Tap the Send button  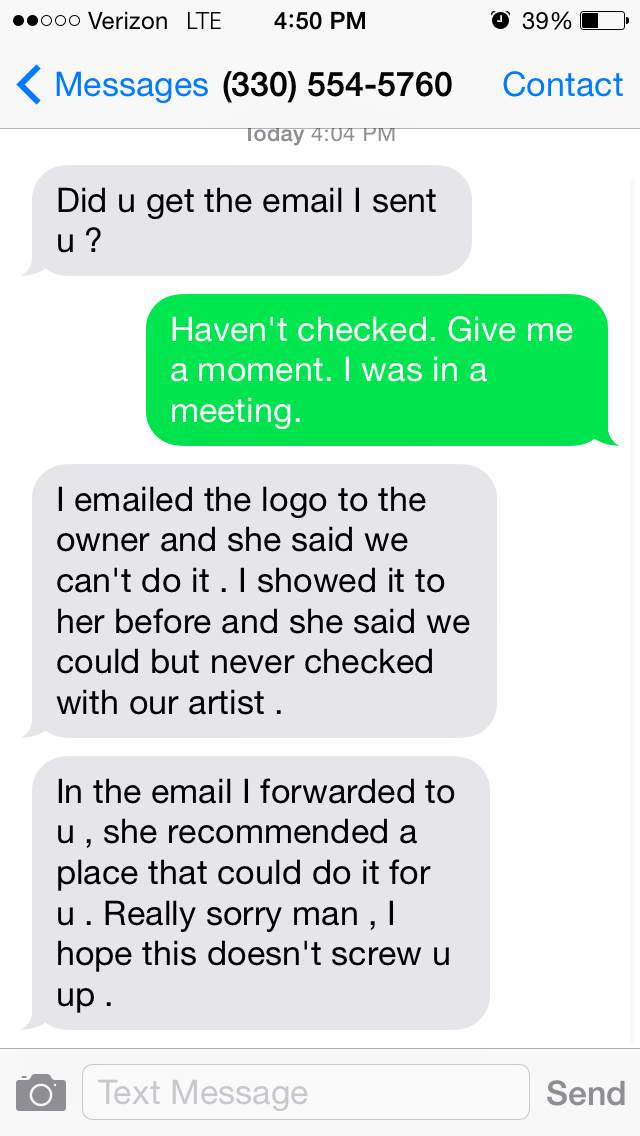click(585, 1092)
